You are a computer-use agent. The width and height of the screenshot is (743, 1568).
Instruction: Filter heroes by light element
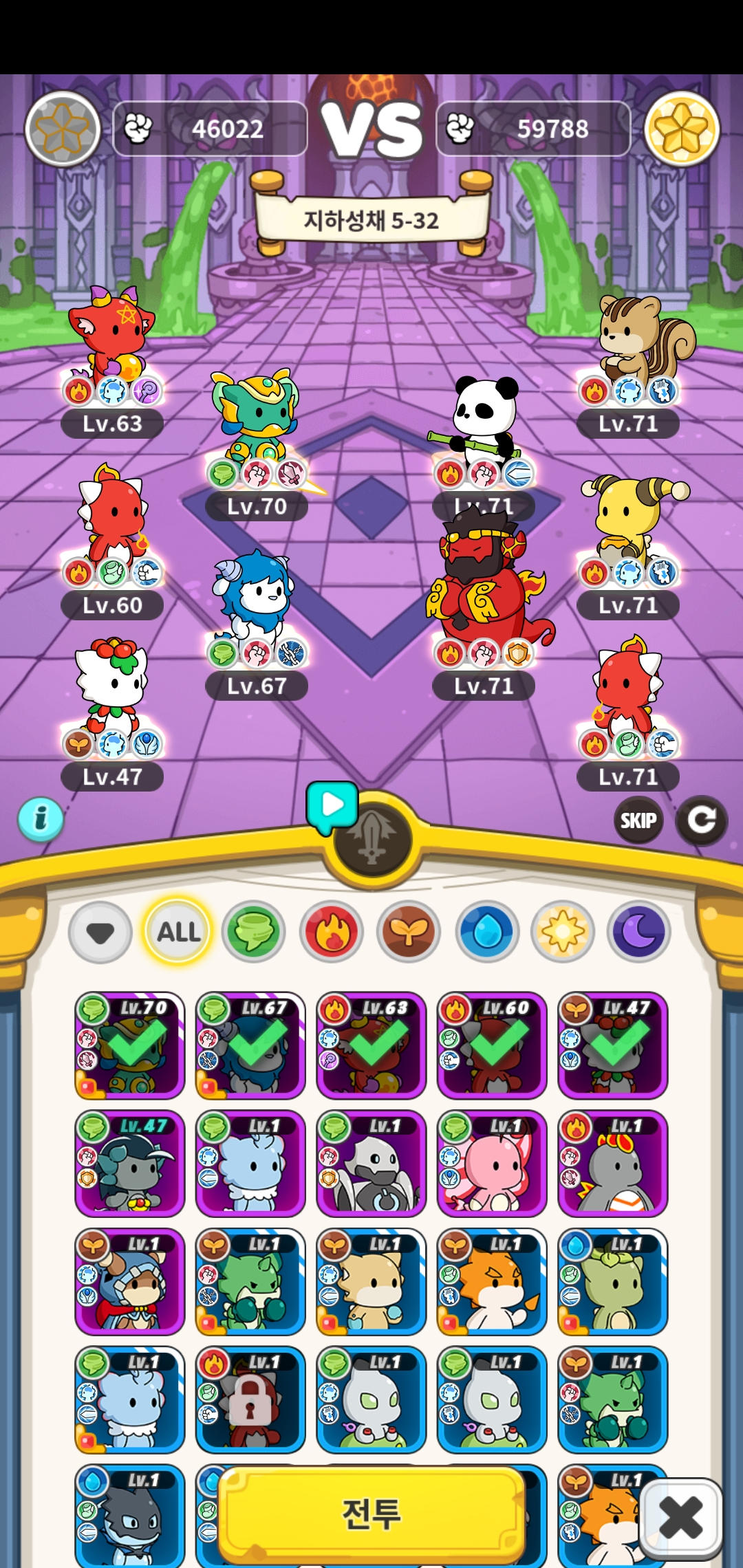[x=563, y=932]
